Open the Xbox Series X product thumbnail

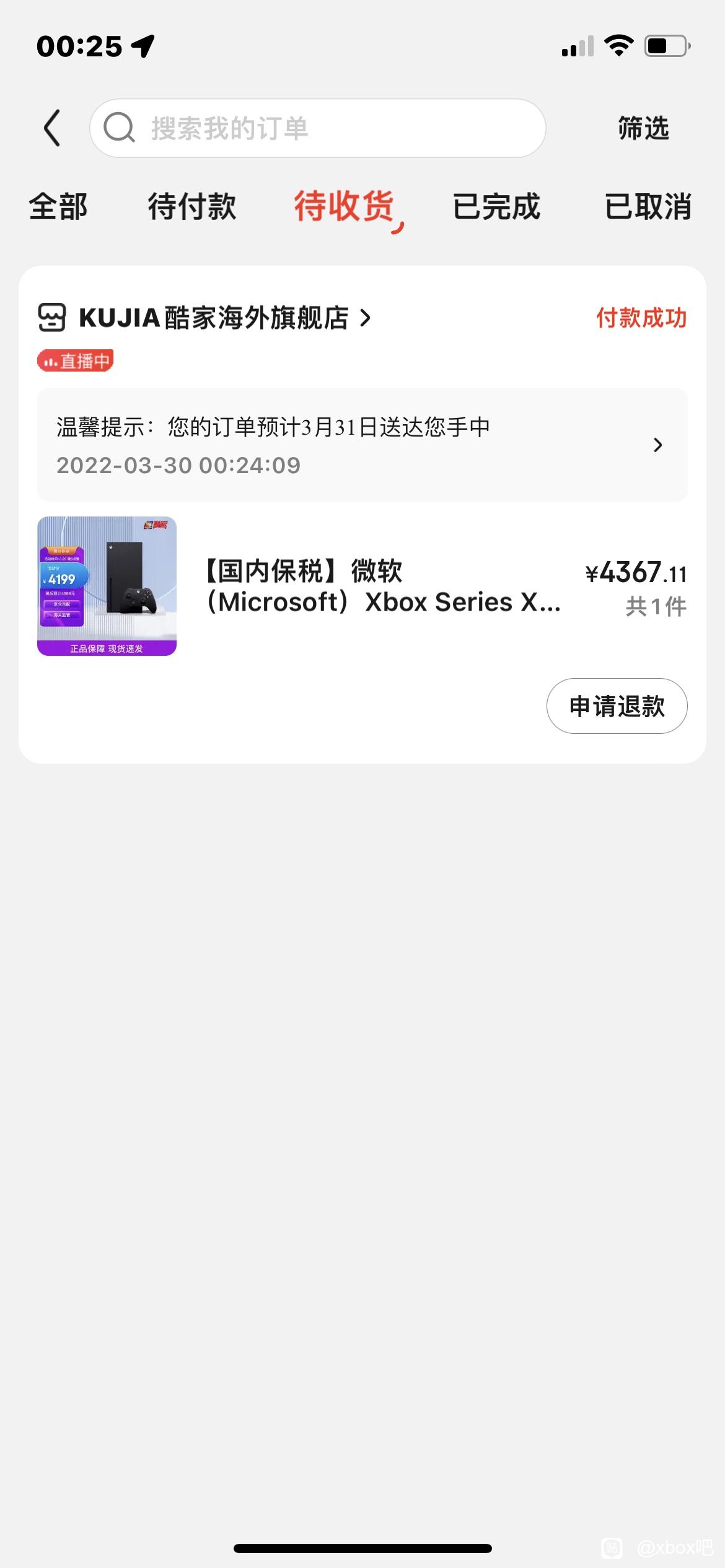click(107, 586)
